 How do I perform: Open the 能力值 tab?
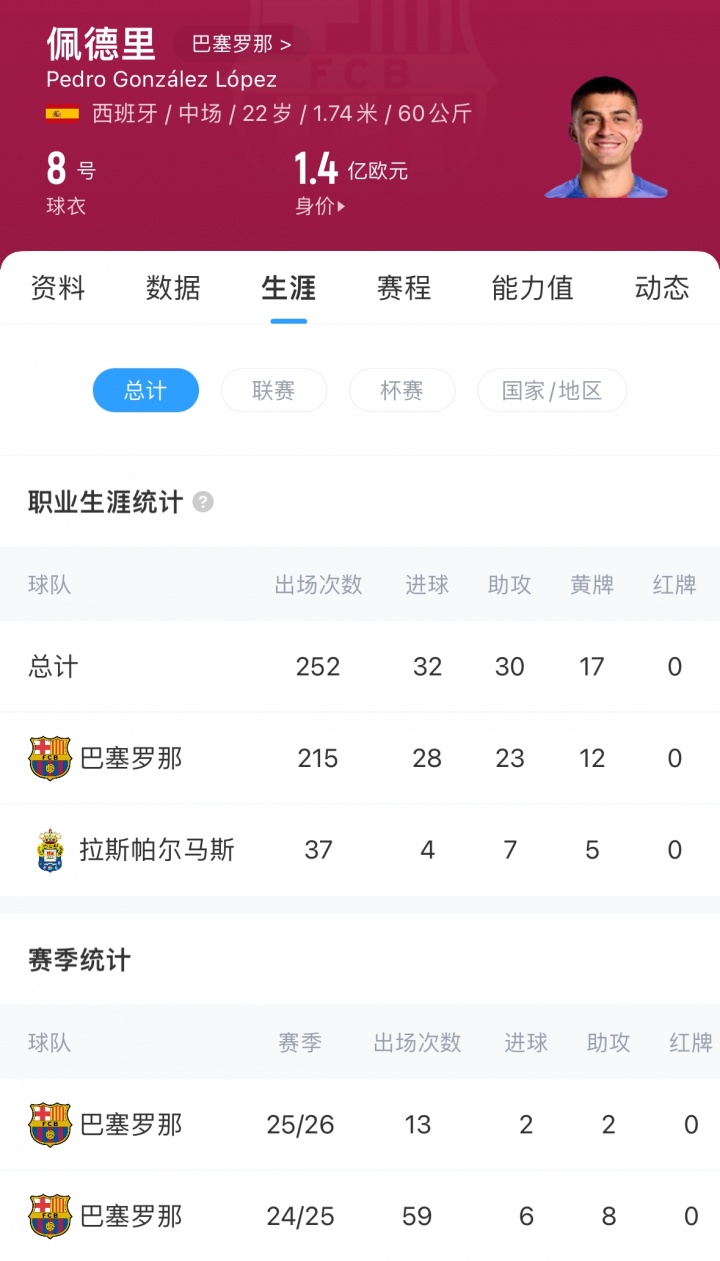click(x=532, y=288)
